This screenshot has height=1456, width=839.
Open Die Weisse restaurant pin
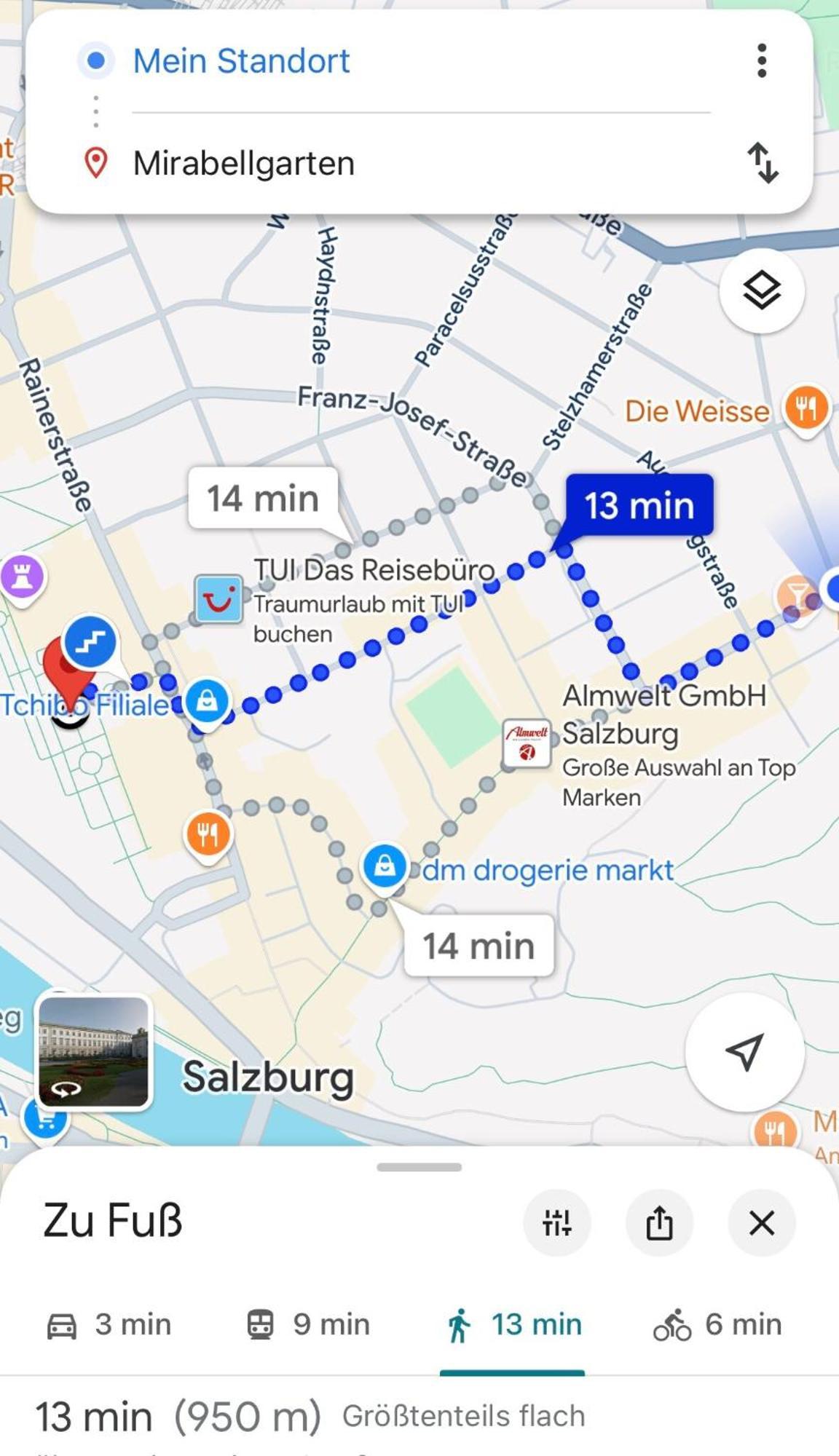[x=806, y=408]
